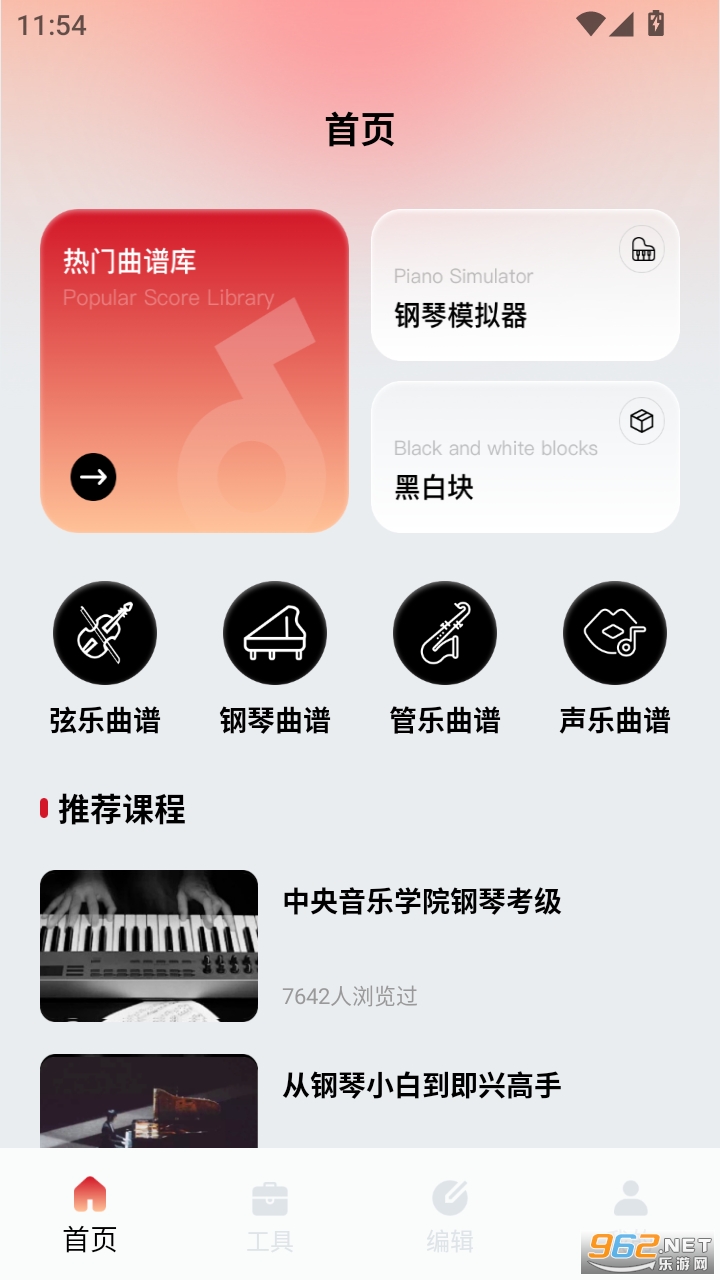Open the profile person icon at bottom right
720x1280 pixels.
[630, 1195]
